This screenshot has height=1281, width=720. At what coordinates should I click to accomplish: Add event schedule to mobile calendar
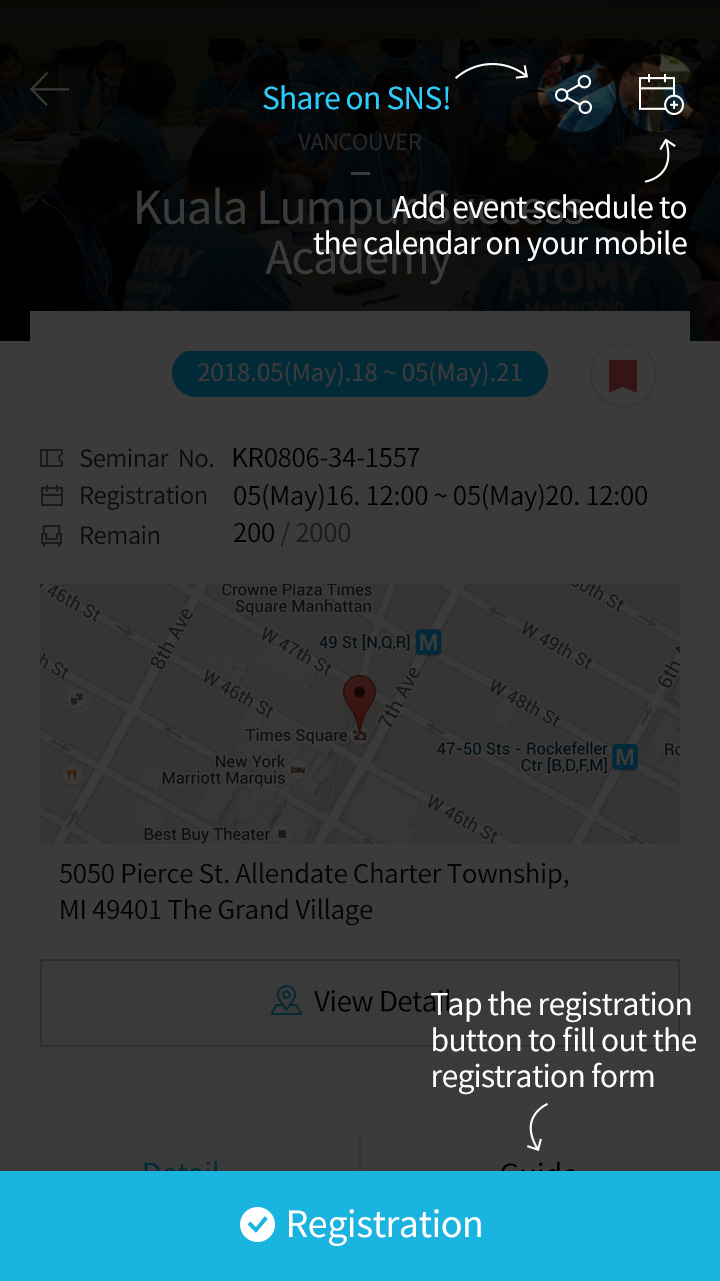pyautogui.click(x=660, y=95)
